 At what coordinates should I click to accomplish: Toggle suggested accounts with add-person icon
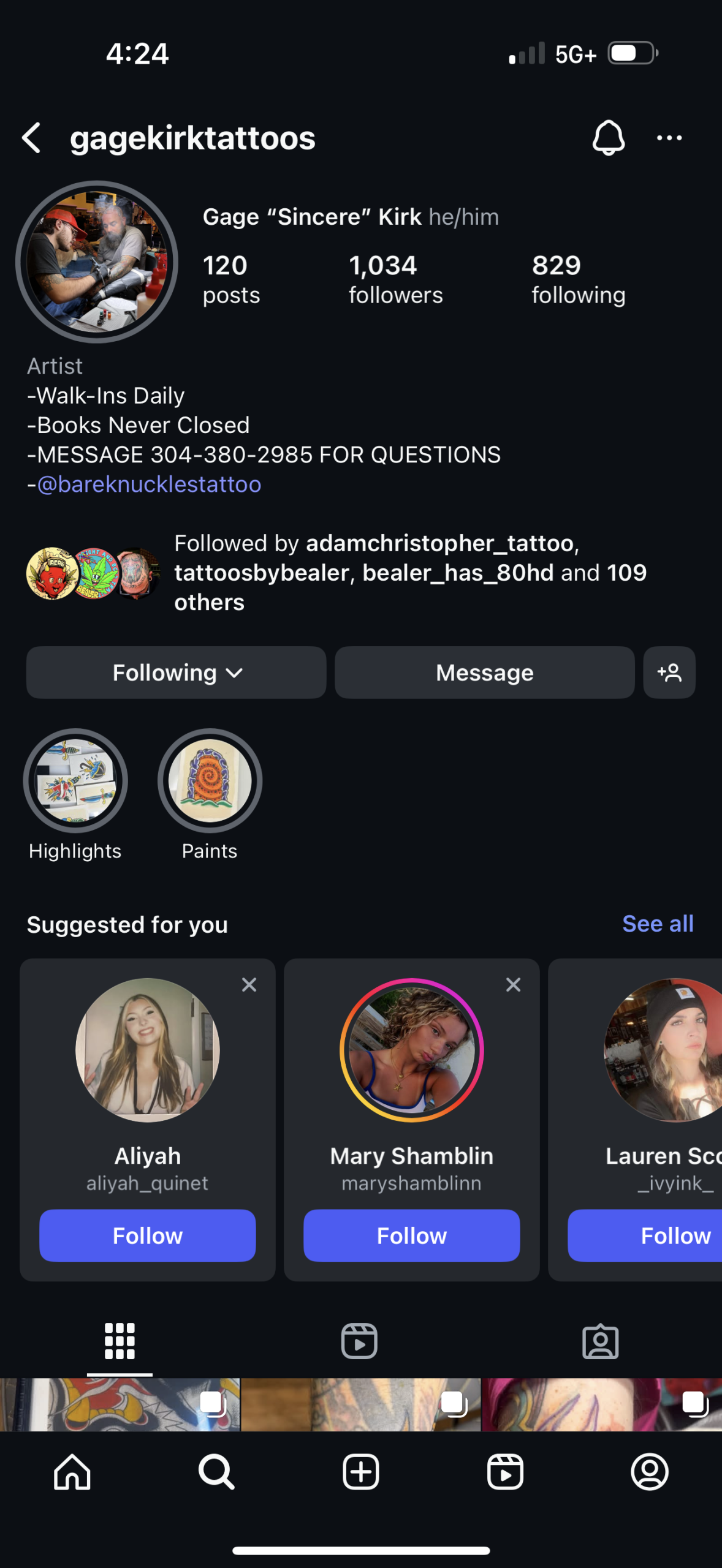pyautogui.click(x=669, y=673)
